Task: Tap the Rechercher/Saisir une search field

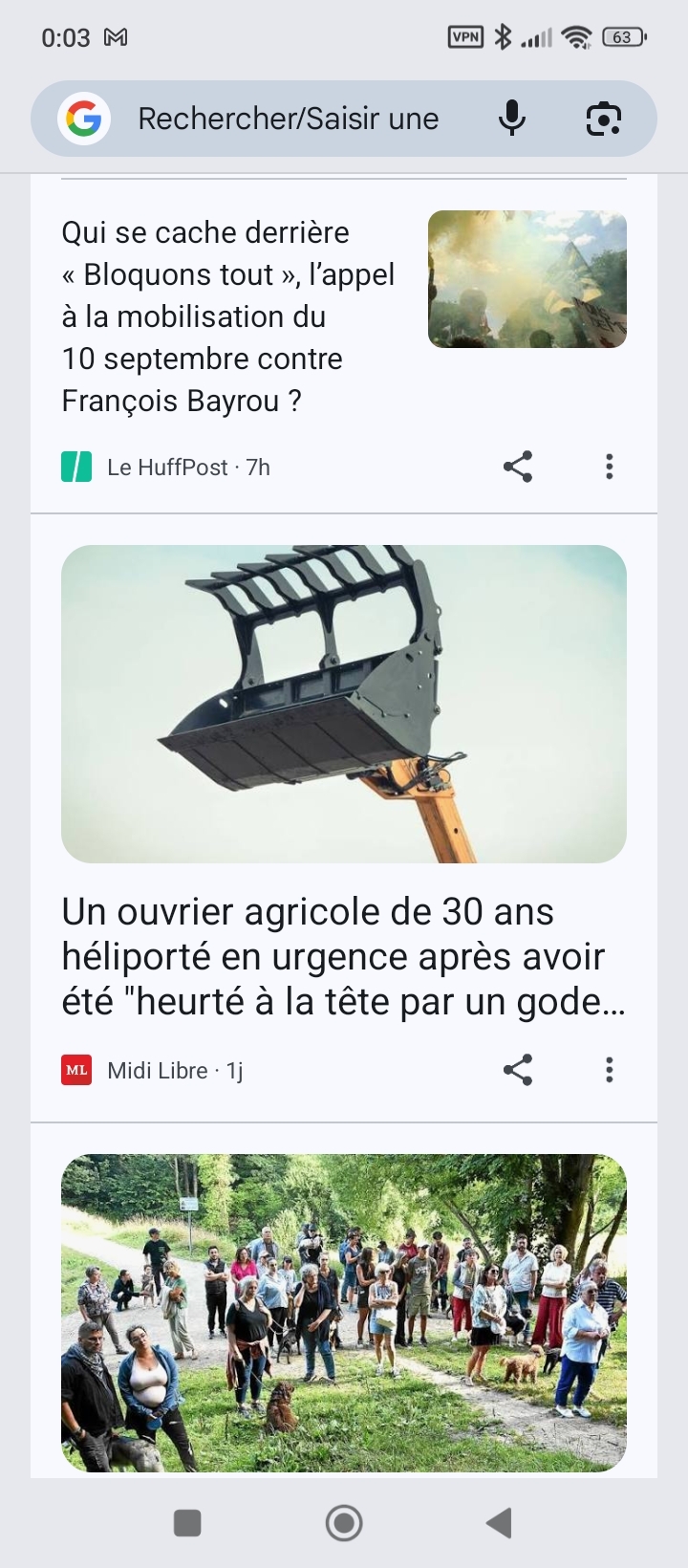Action: (289, 119)
